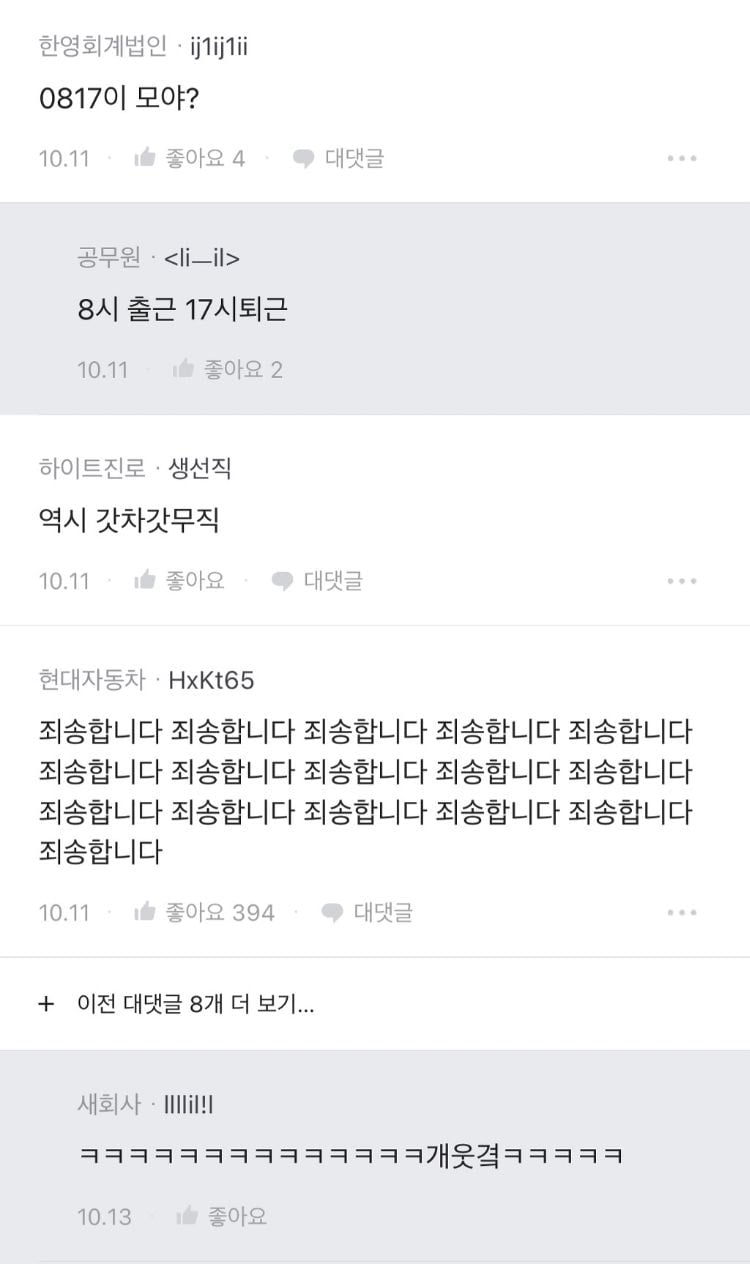Open options menu on 하이트진로's comment
The image size is (750, 1264).
[x=683, y=580]
